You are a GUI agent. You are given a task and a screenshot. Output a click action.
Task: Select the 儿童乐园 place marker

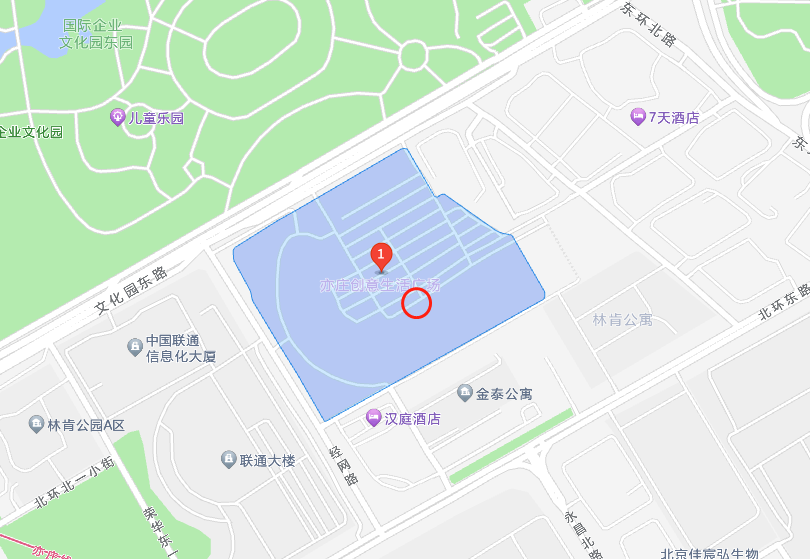118,118
